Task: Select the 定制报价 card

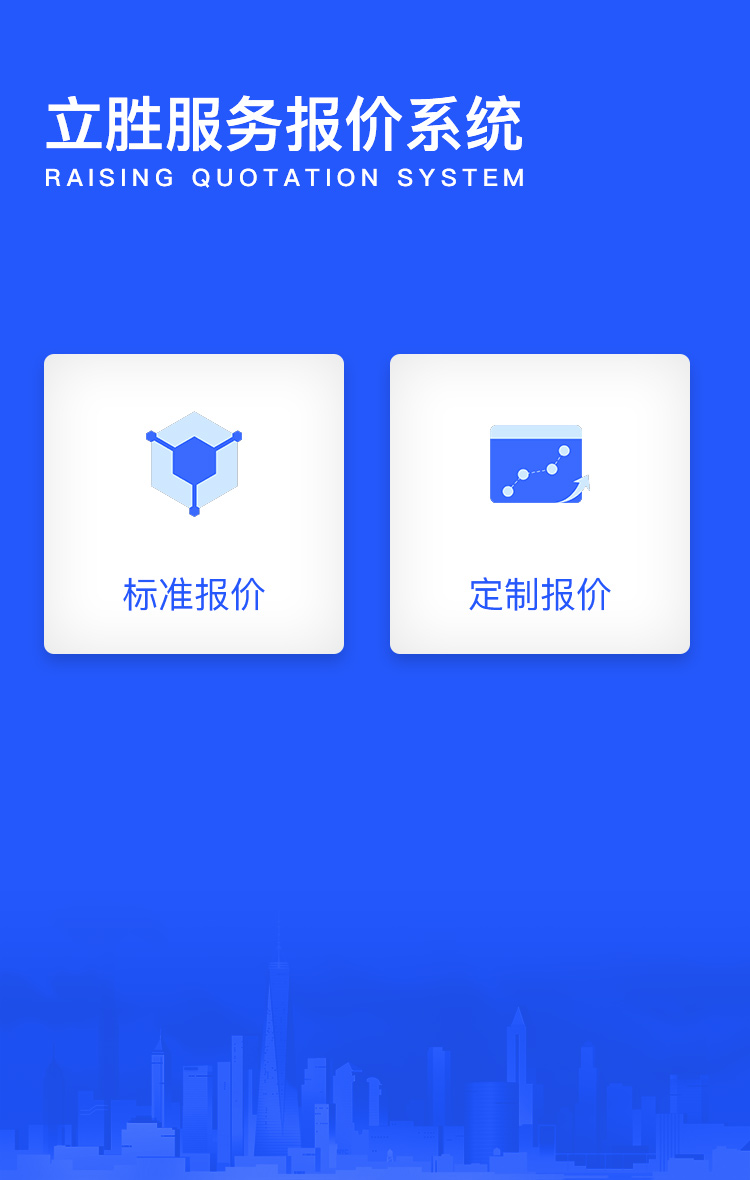Action: 540,504
